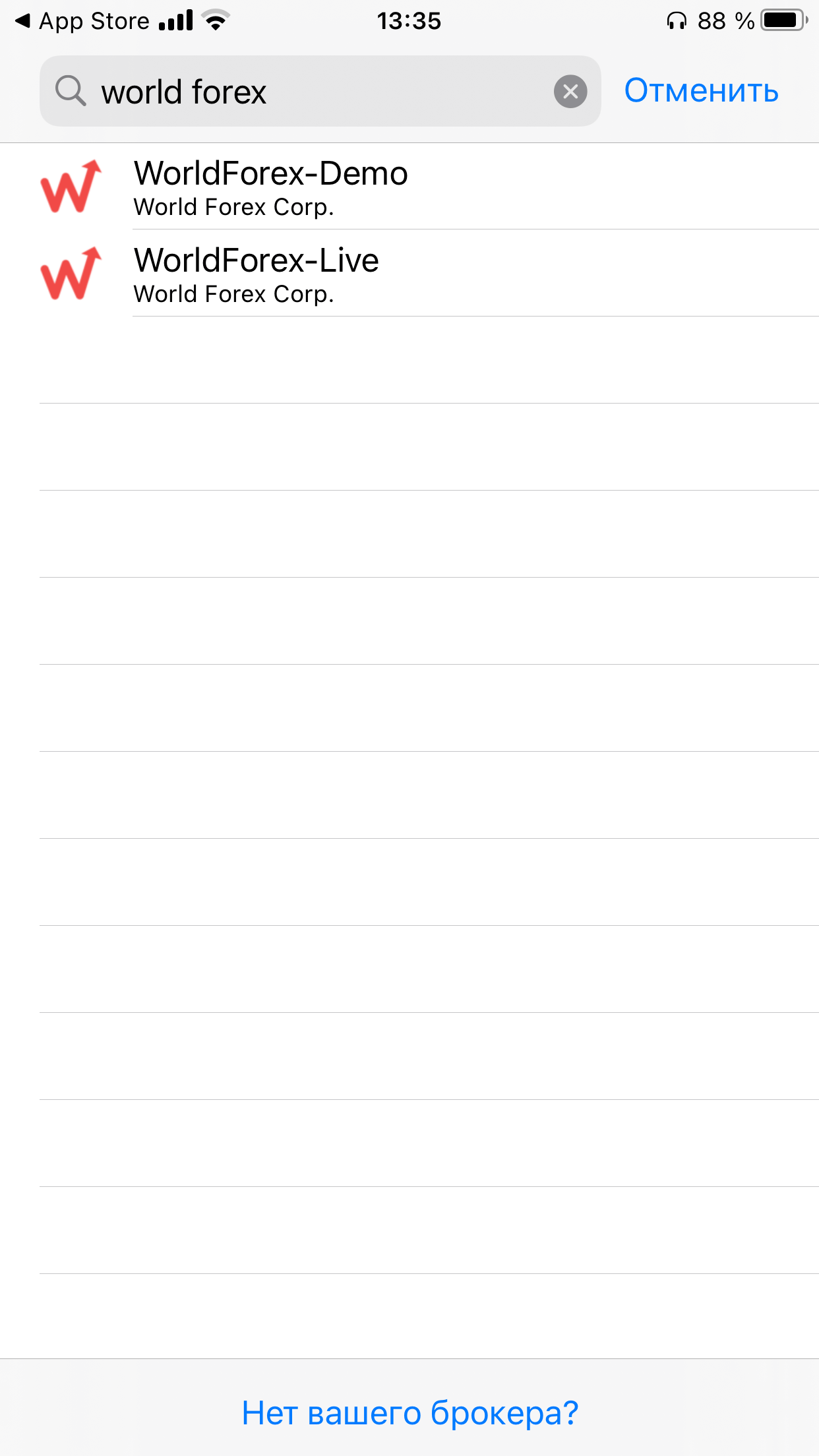This screenshot has height=1456, width=819.
Task: Return to the App Store via the back arrow
Action: 82,21
